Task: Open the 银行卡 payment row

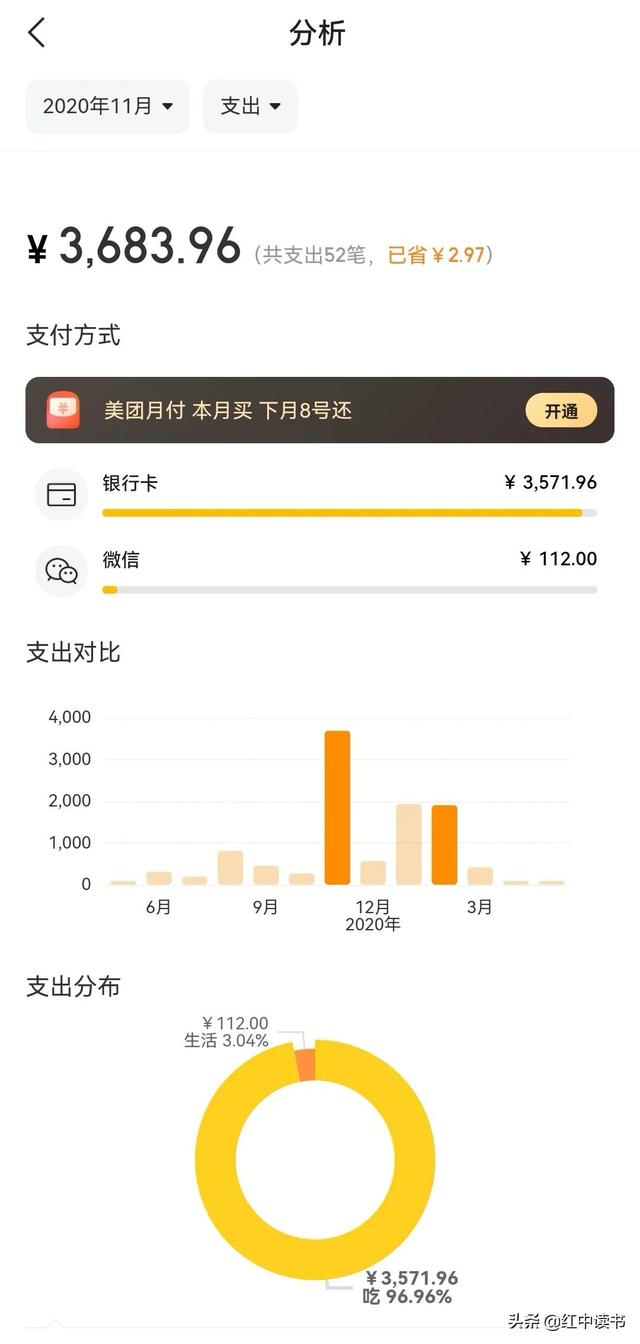Action: coord(320,494)
